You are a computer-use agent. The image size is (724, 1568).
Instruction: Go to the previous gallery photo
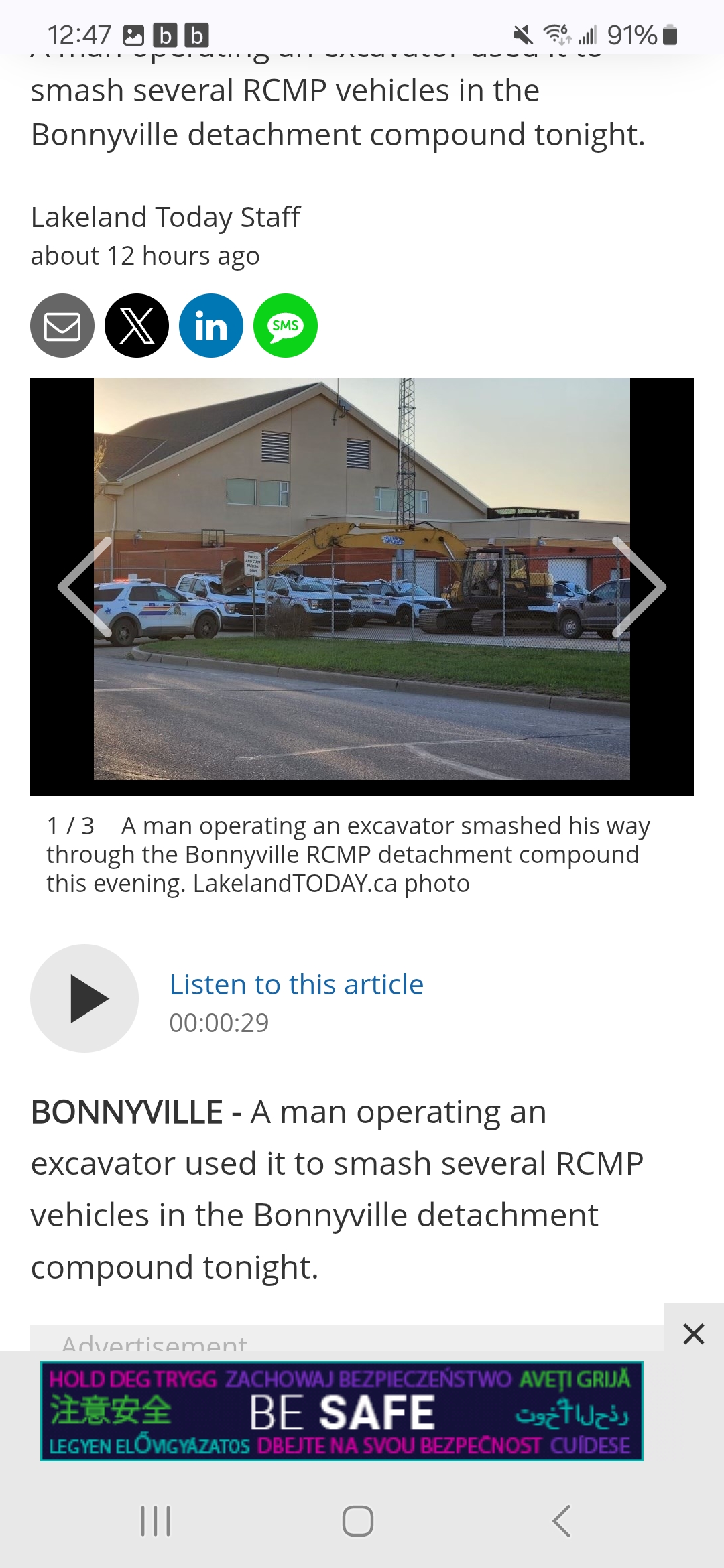[86, 587]
